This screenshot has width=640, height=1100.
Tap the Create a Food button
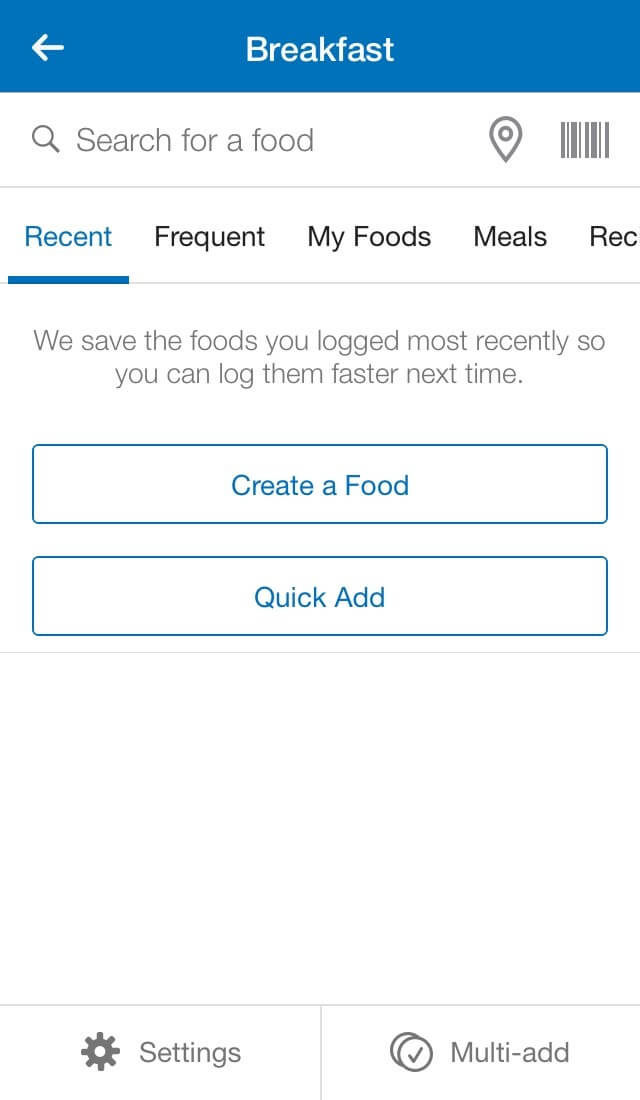pyautogui.click(x=320, y=484)
